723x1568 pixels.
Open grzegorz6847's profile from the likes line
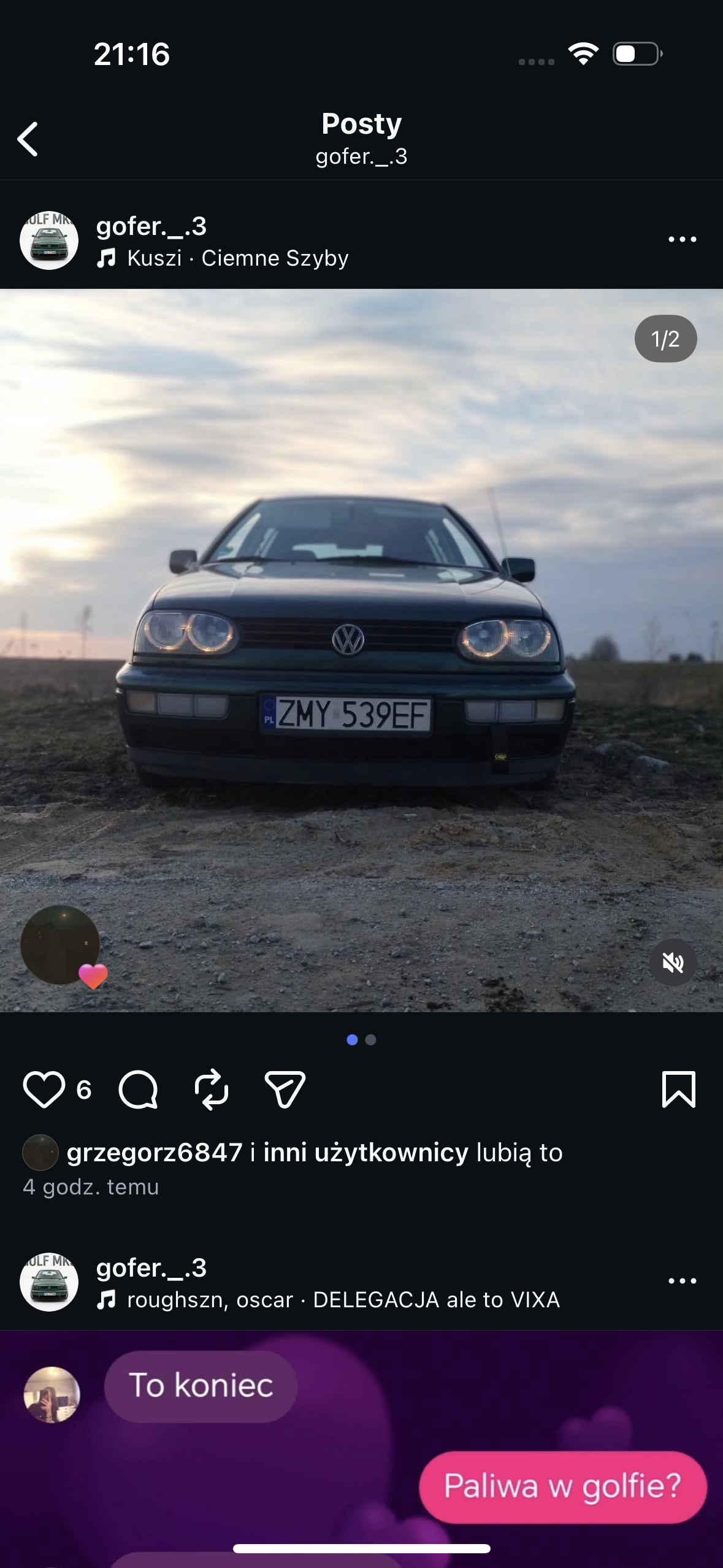click(x=155, y=1153)
